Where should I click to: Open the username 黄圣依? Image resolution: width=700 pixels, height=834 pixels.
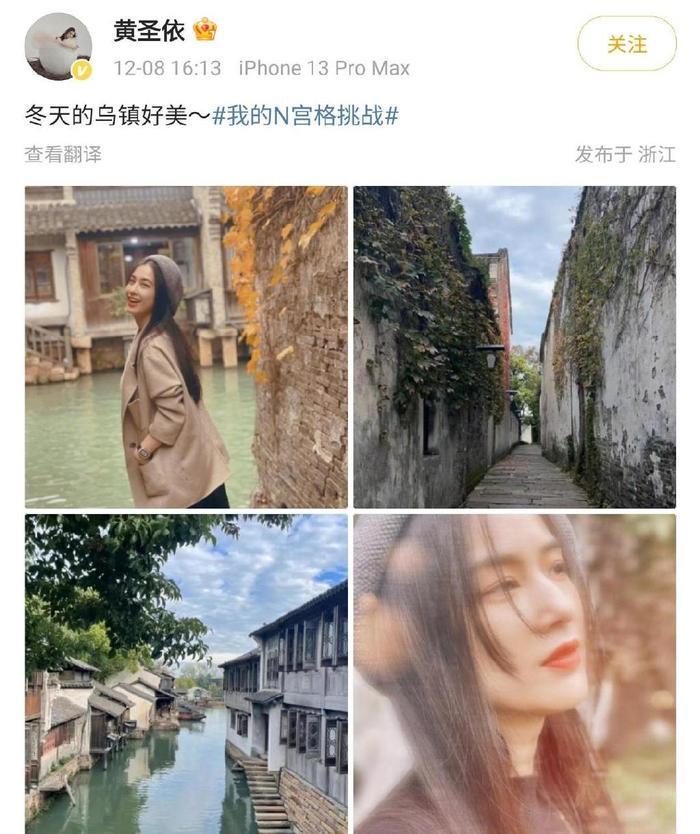(x=149, y=31)
